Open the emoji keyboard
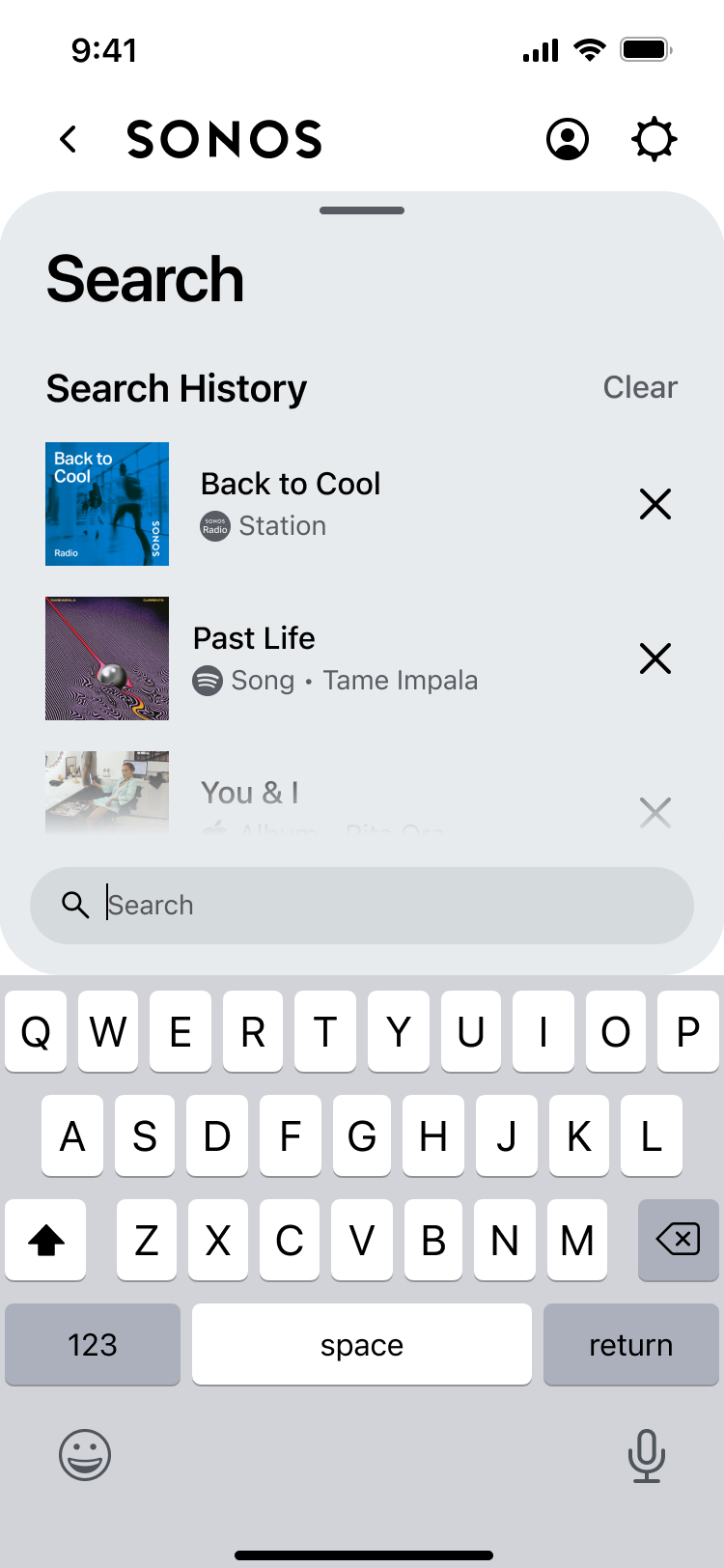724x1568 pixels. click(x=85, y=1455)
